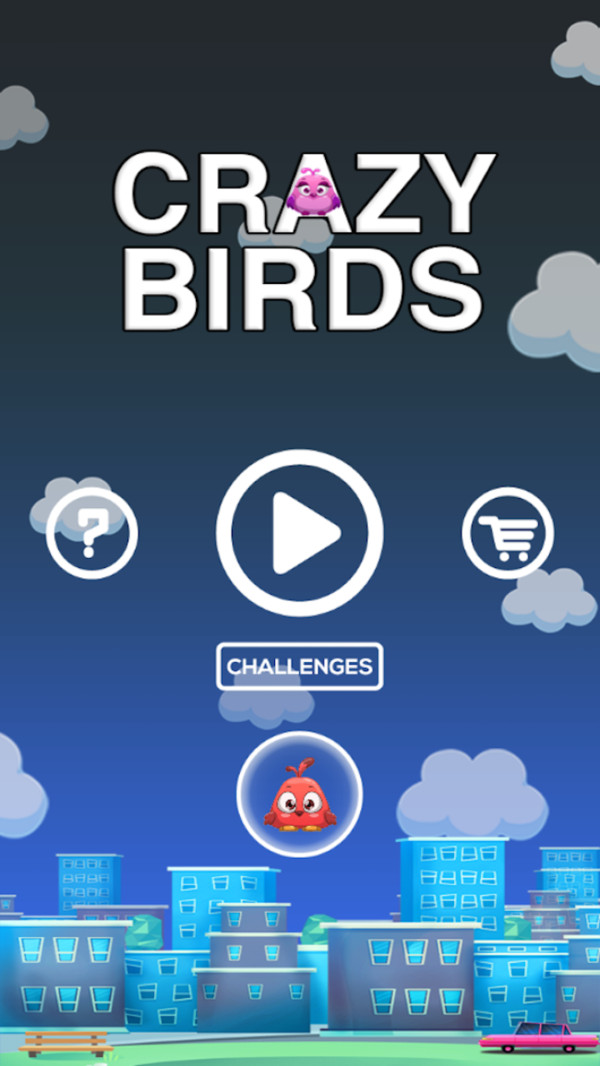Image resolution: width=600 pixels, height=1066 pixels.
Task: Open the shop cart
Action: click(x=508, y=533)
